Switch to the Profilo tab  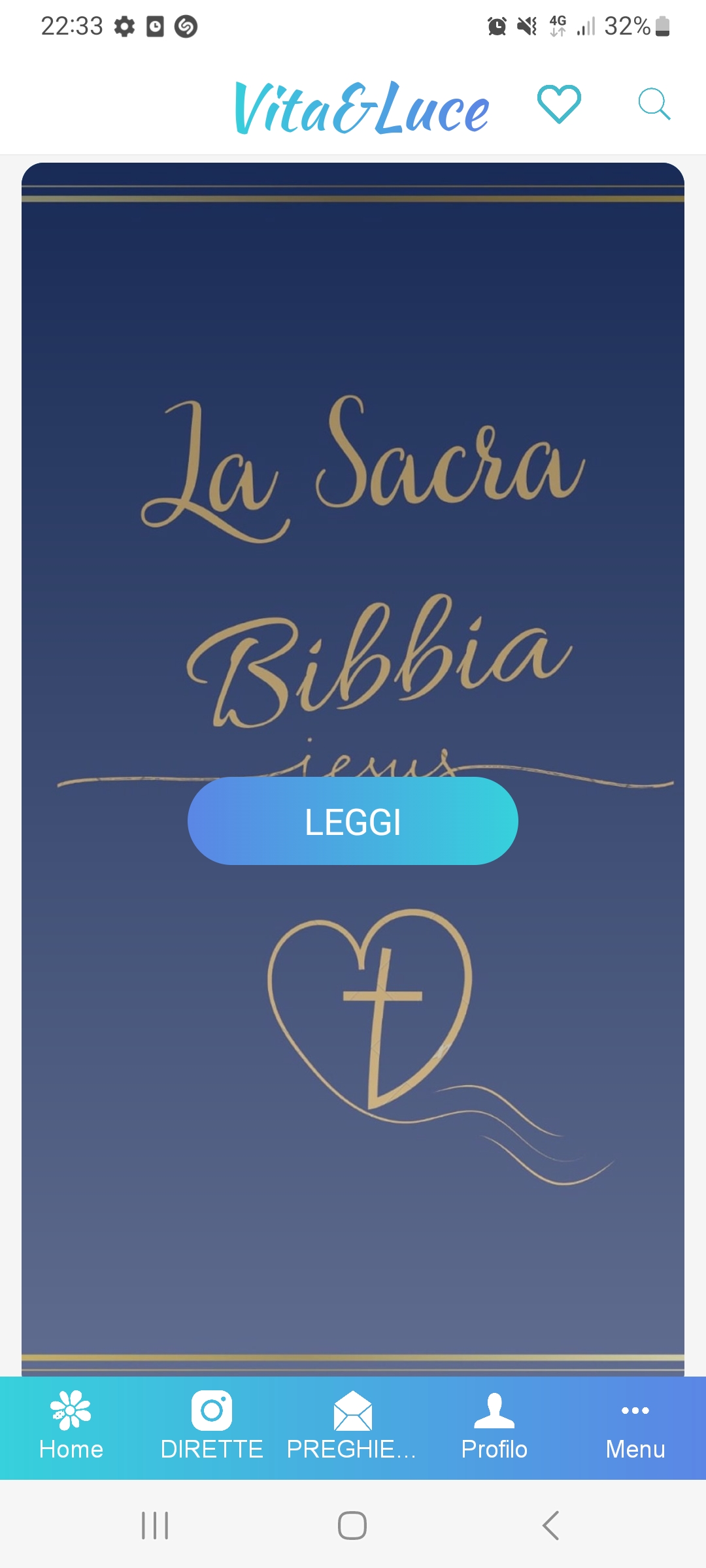point(494,1426)
